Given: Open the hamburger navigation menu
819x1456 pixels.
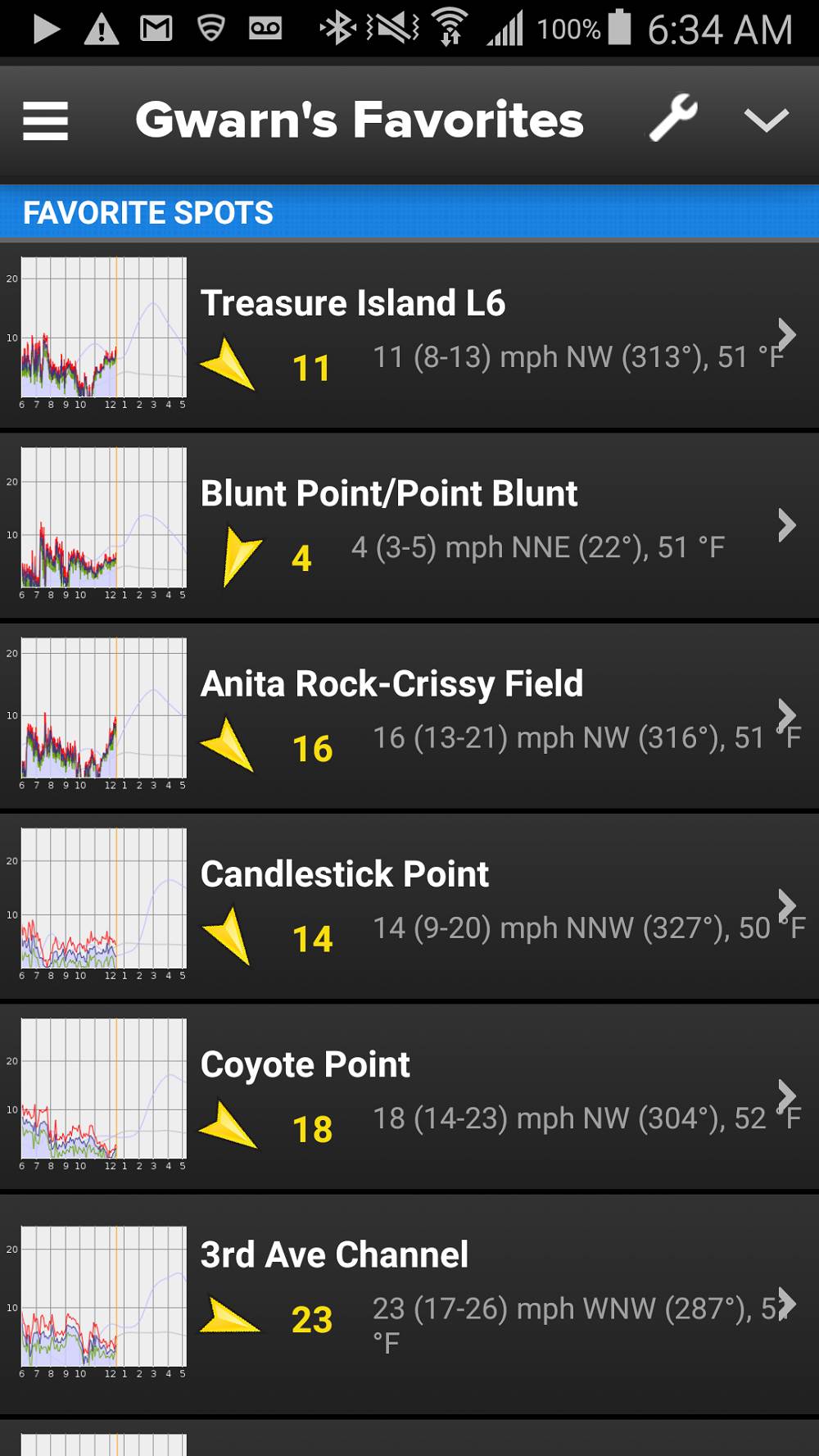Looking at the screenshot, I should click(x=45, y=121).
